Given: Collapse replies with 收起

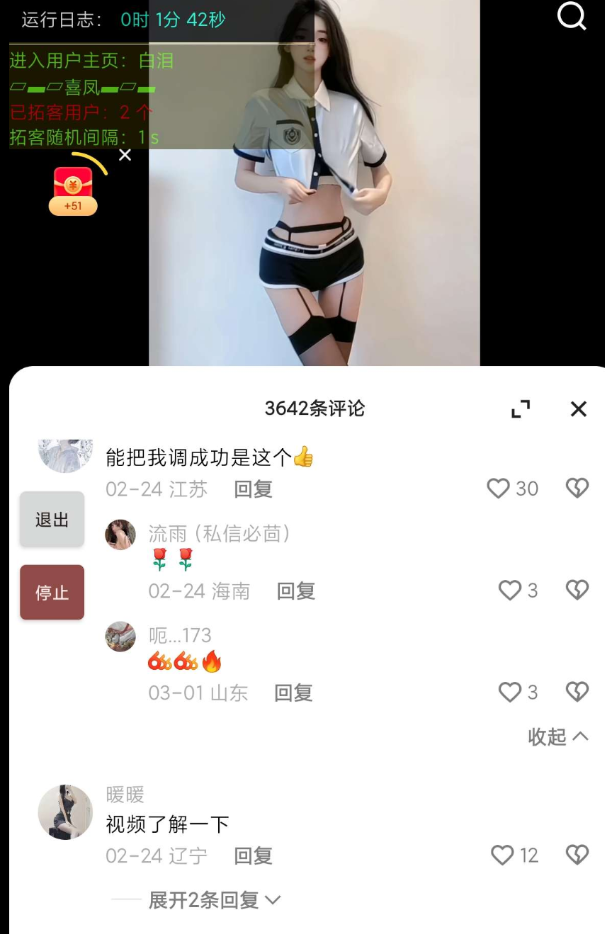Looking at the screenshot, I should (558, 737).
